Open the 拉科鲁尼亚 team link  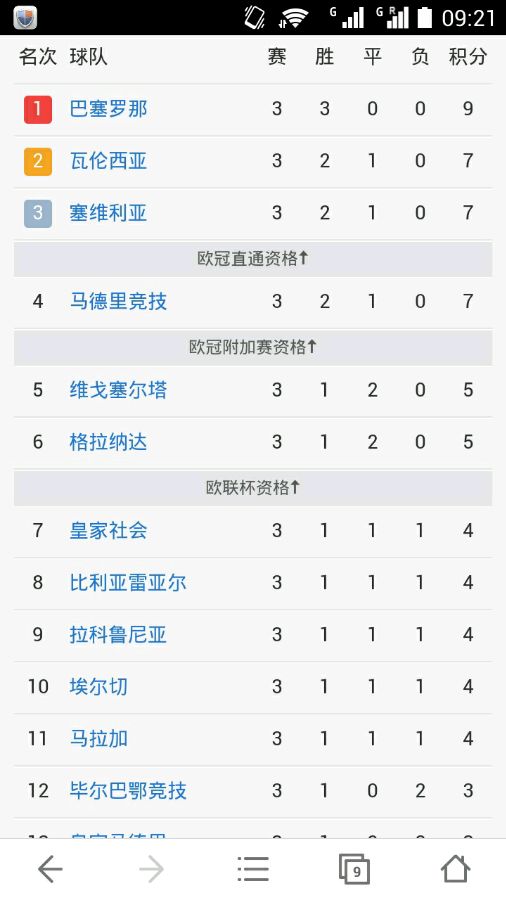click(x=118, y=635)
